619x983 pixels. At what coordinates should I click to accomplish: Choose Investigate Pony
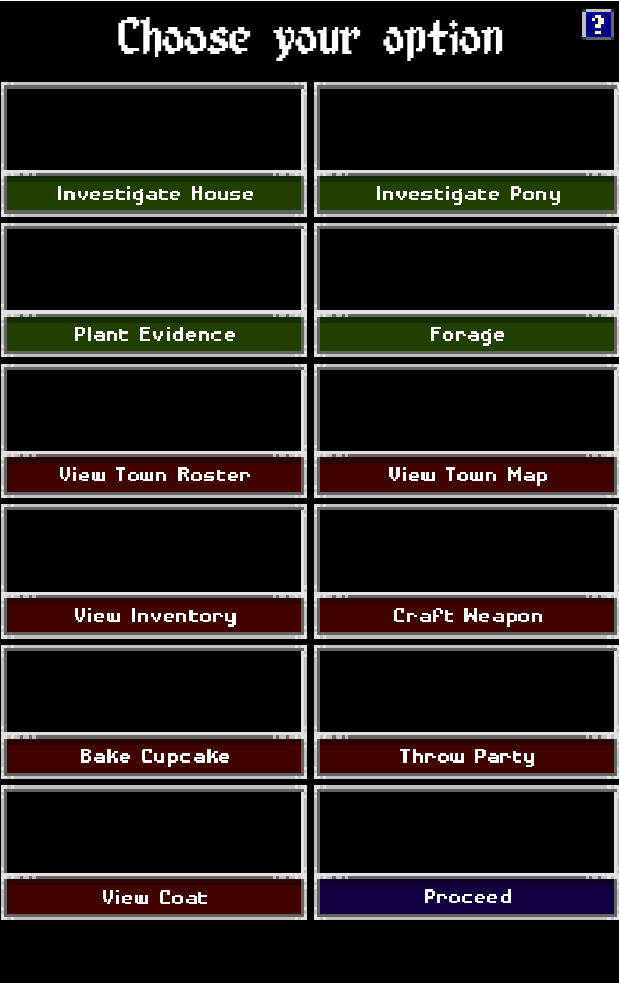click(x=467, y=194)
